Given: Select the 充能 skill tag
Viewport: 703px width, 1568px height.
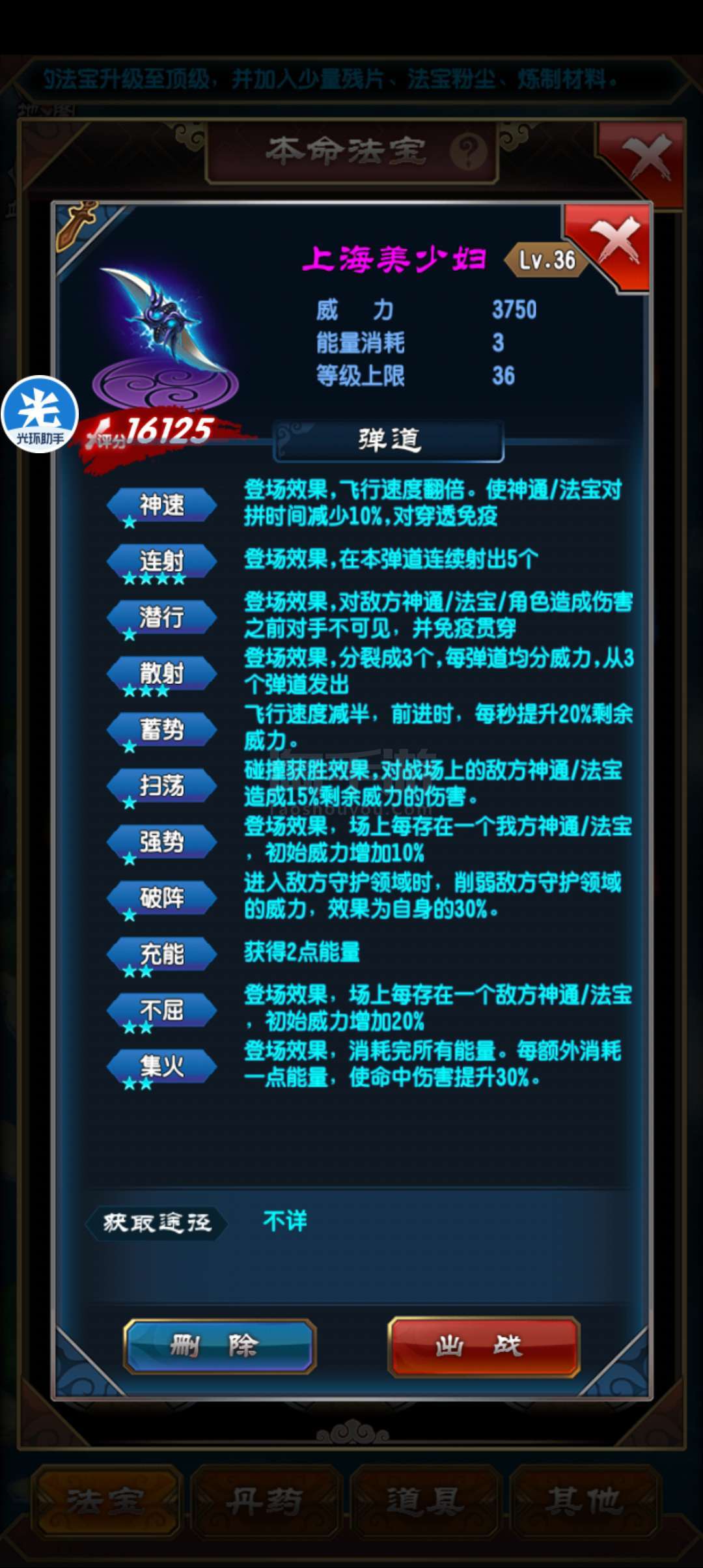Looking at the screenshot, I should (x=161, y=954).
